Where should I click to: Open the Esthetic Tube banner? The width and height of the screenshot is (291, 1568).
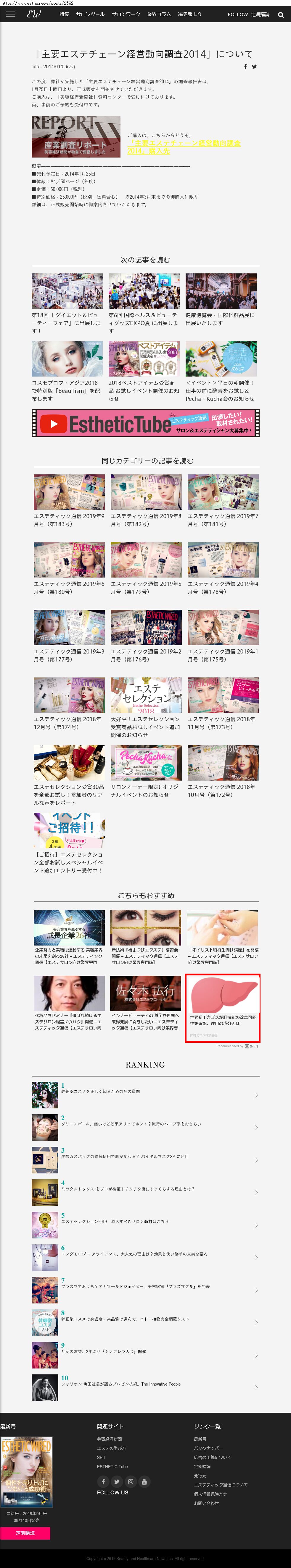pyautogui.click(x=145, y=423)
